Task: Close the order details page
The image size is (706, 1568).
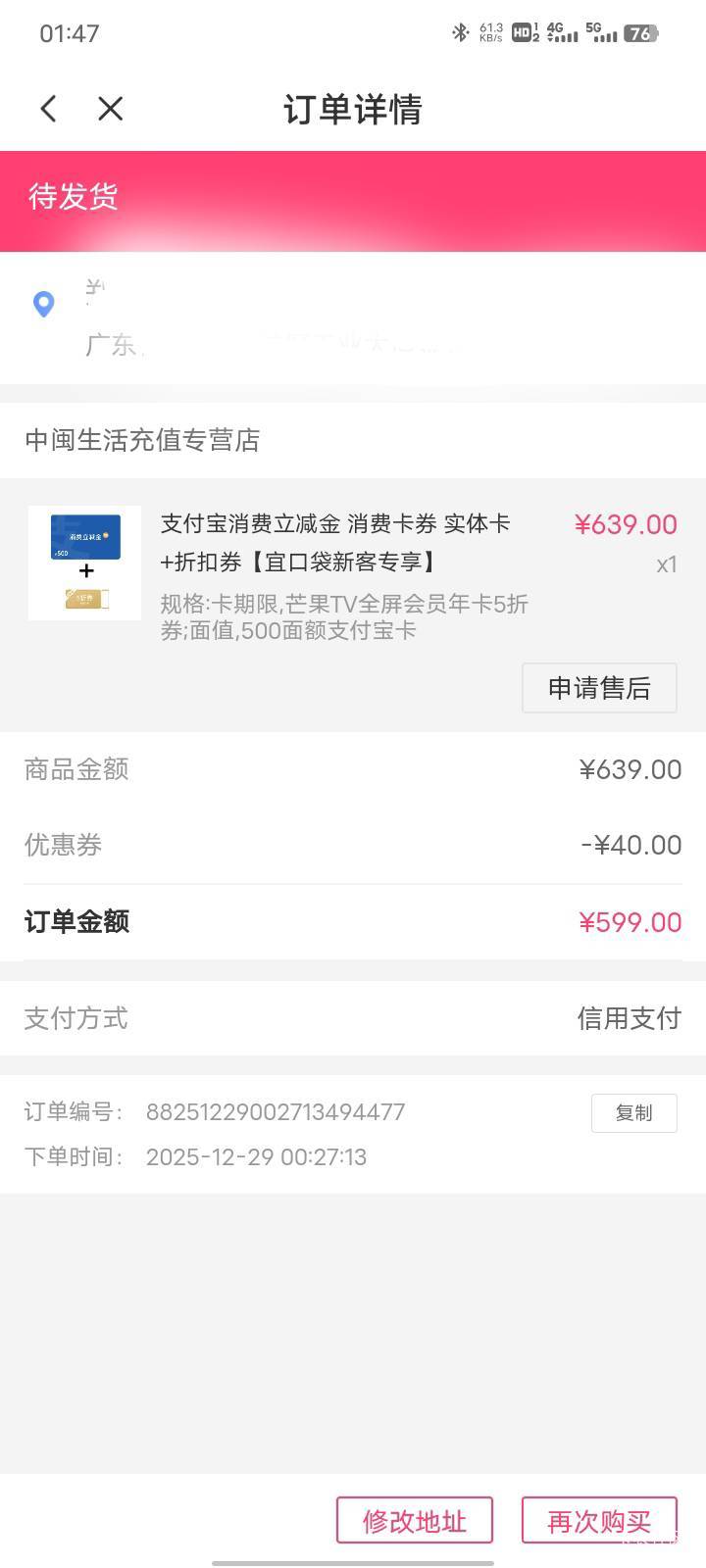Action: 111,109
